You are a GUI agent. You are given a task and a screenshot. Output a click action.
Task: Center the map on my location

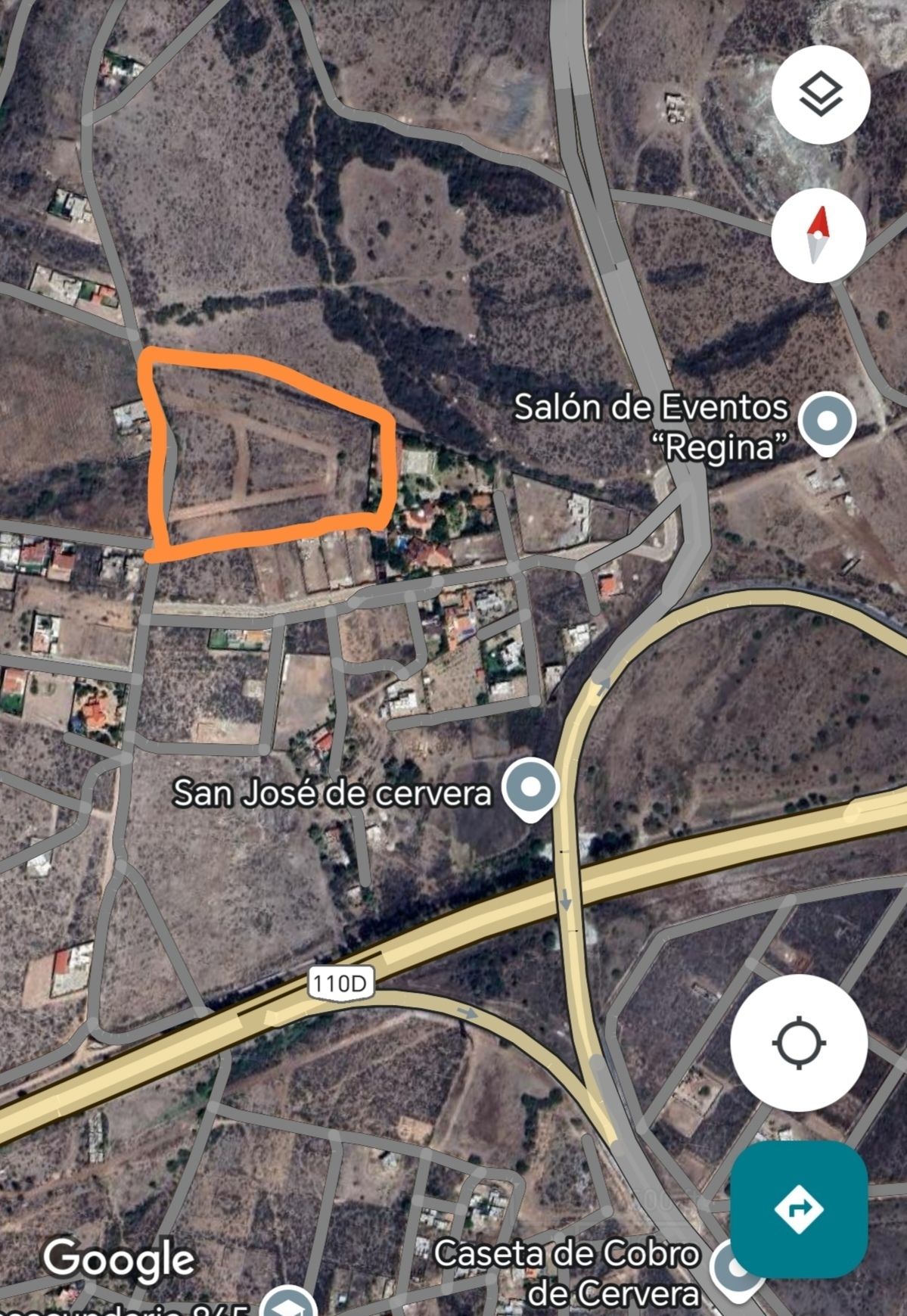[799, 1044]
